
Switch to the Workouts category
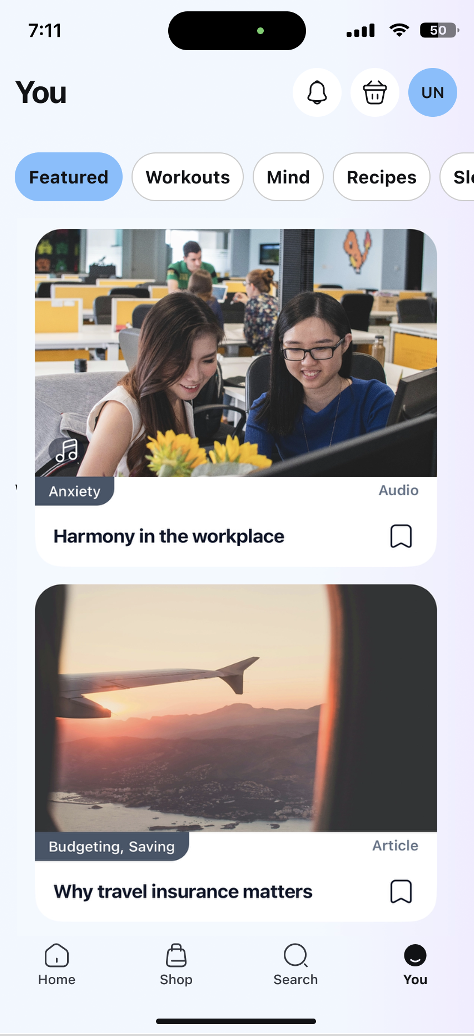click(188, 177)
